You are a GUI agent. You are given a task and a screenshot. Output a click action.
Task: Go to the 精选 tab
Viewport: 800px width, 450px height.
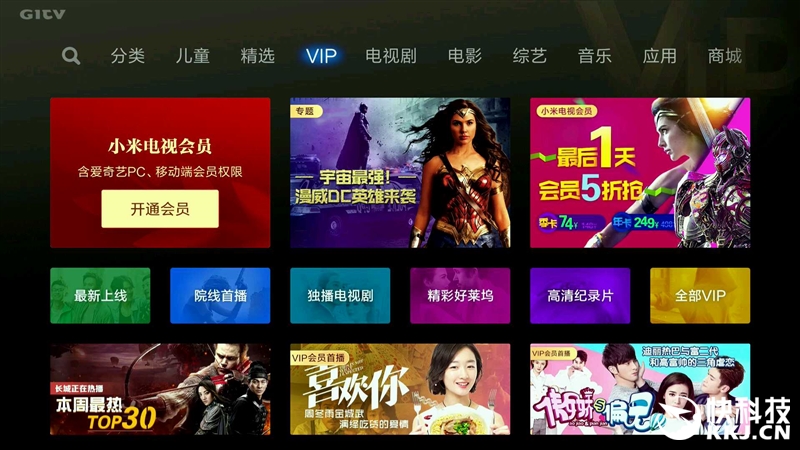tap(257, 56)
